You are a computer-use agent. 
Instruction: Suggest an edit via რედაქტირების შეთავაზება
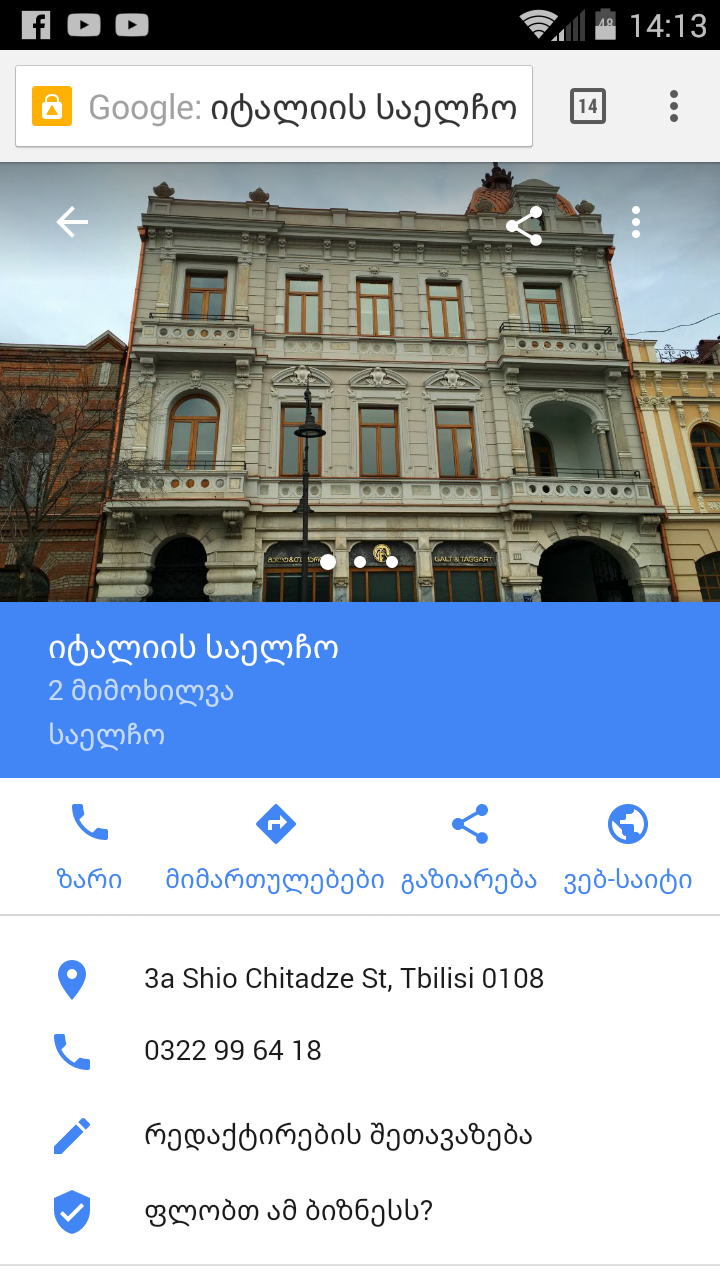pyautogui.click(x=338, y=1136)
